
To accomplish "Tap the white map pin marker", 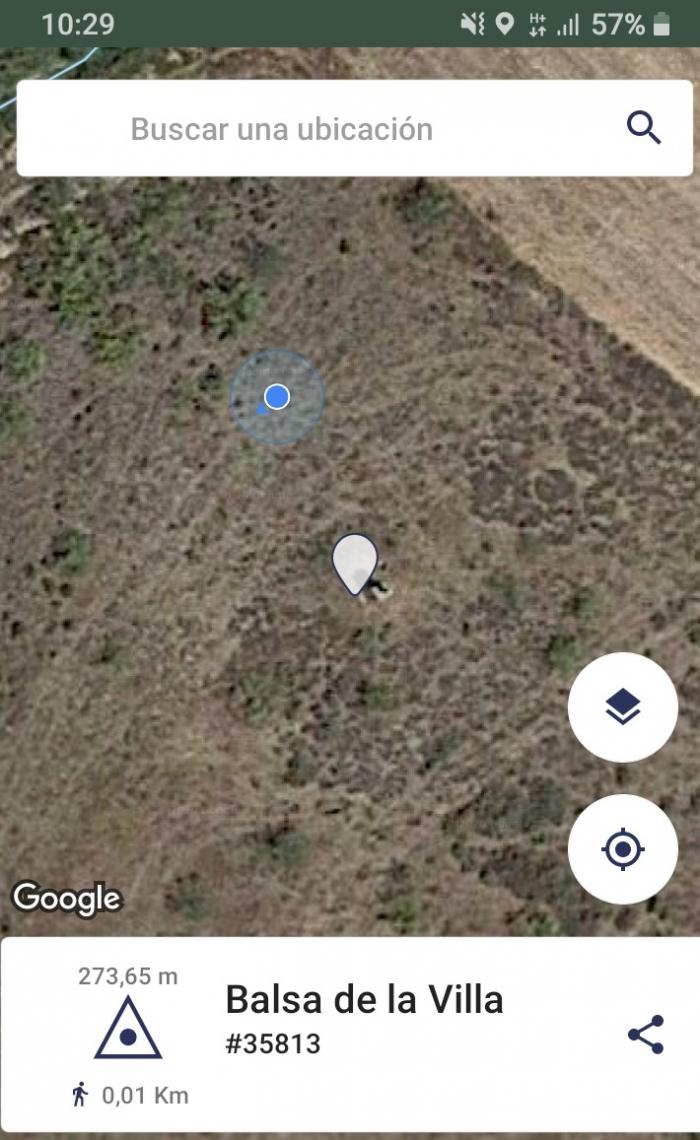I will pos(355,564).
